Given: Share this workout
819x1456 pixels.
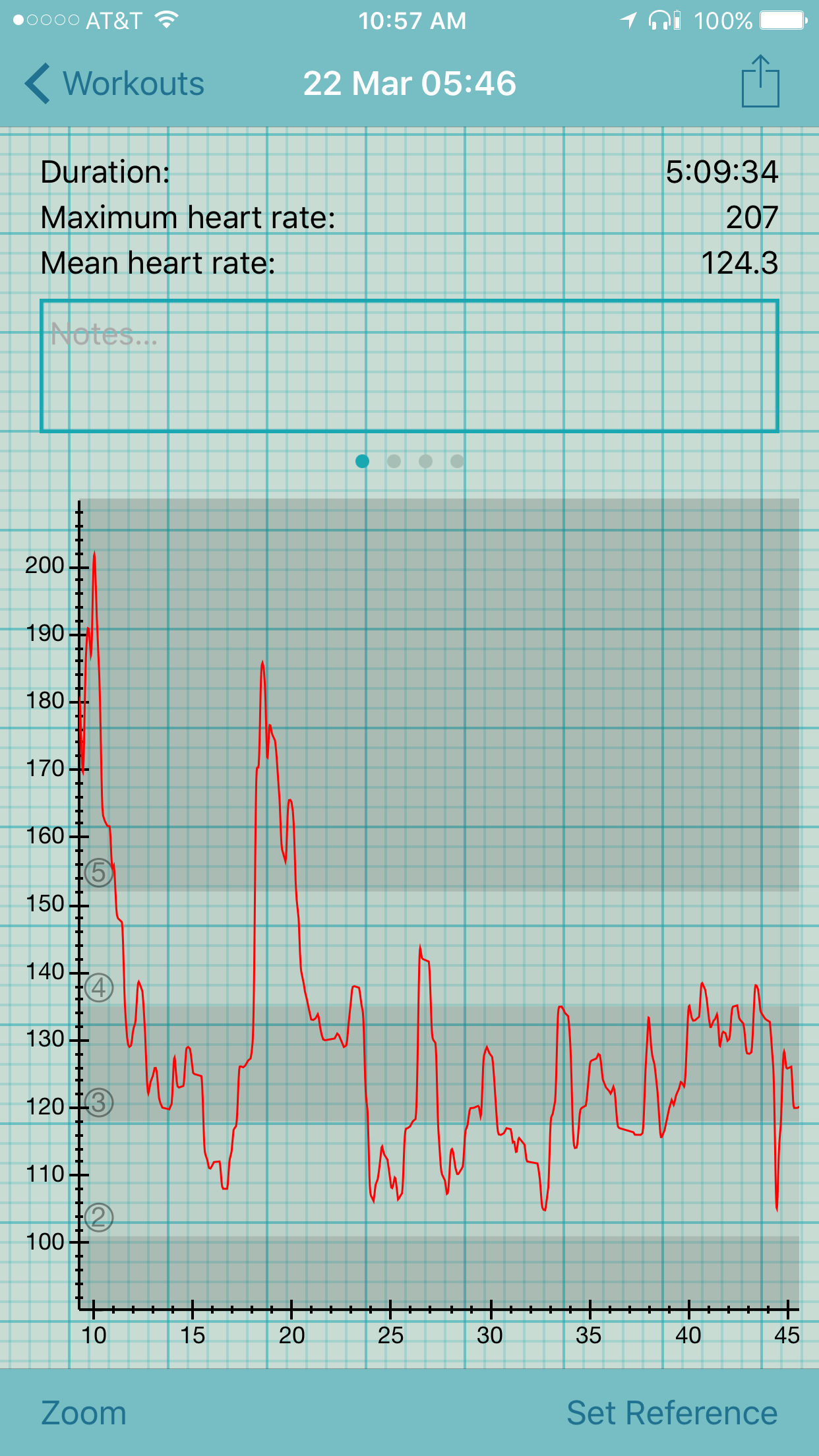Looking at the screenshot, I should tap(760, 81).
